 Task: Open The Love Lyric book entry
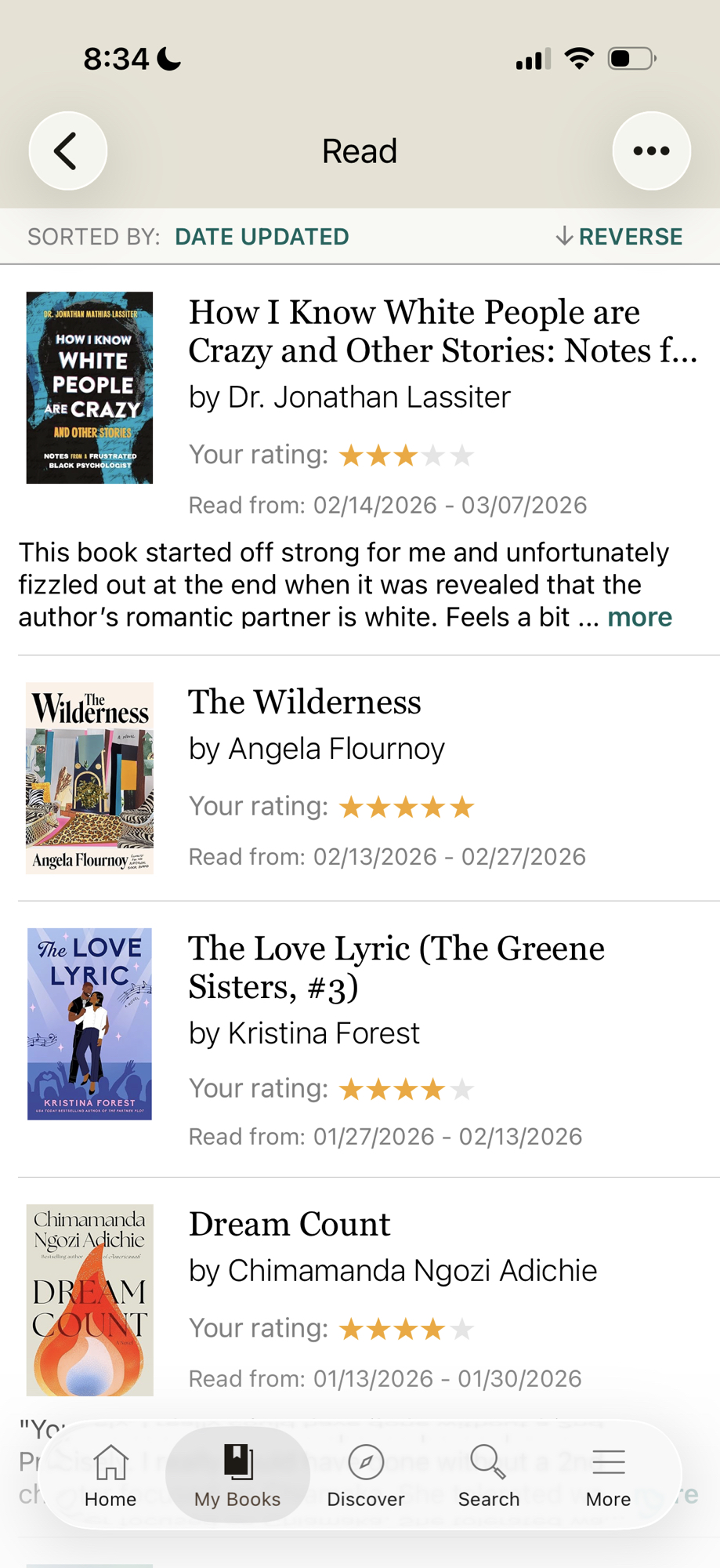coord(396,967)
